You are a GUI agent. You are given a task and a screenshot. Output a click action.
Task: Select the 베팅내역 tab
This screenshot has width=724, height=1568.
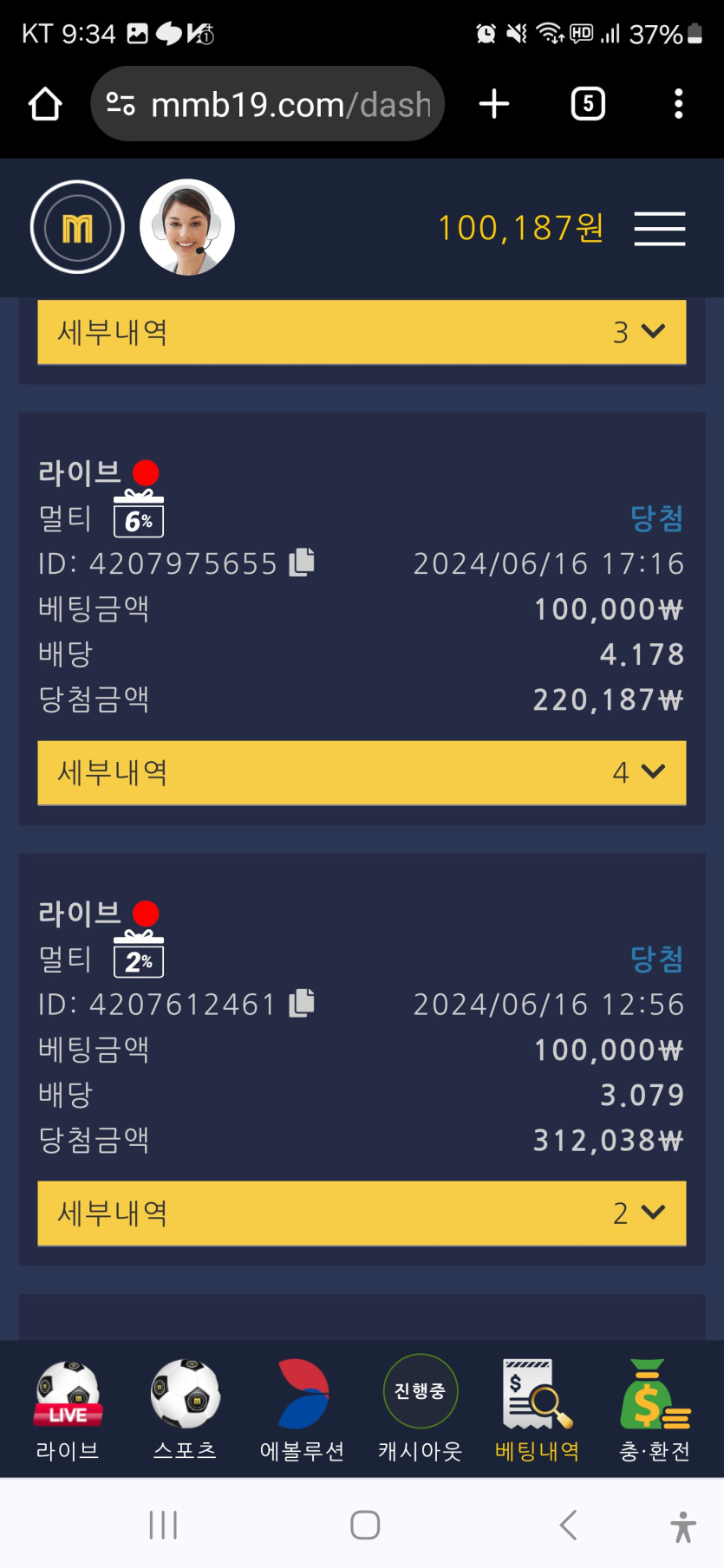pos(538,1410)
